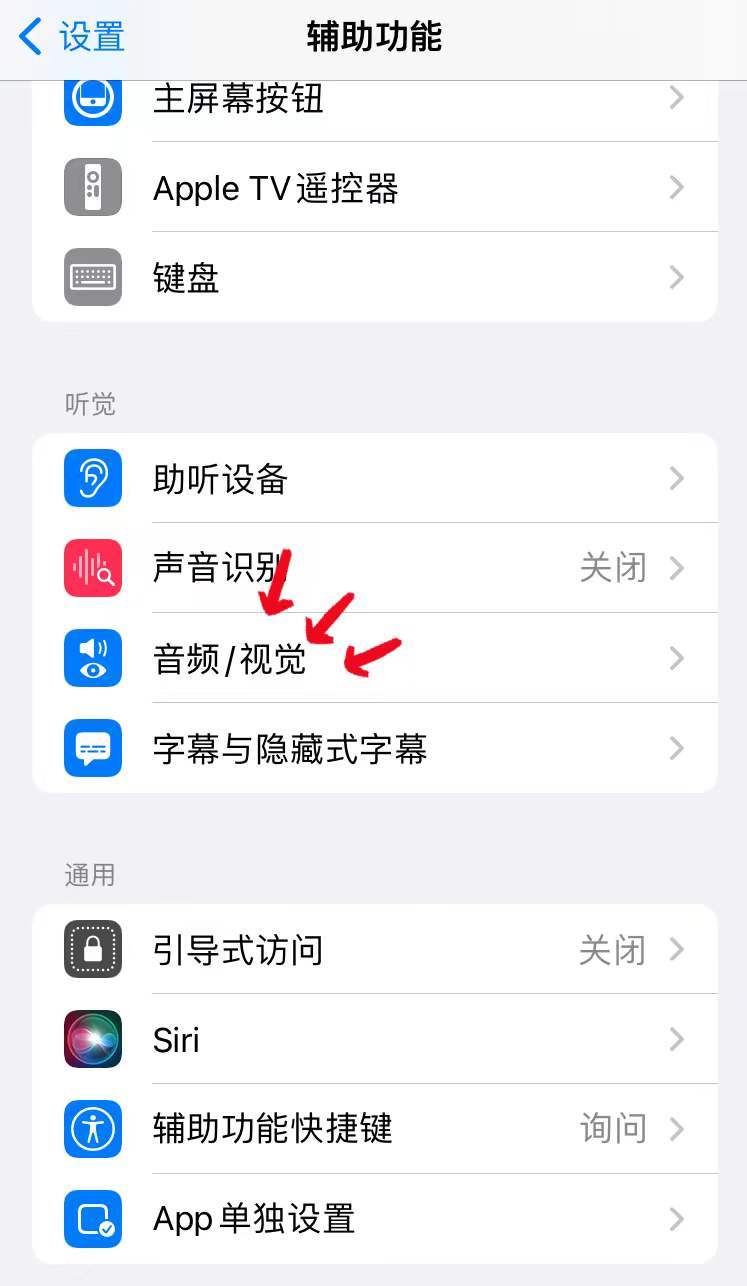This screenshot has width=747, height=1286.
Task: Select the 键盘 keyboard icon
Action: pyautogui.click(x=92, y=277)
